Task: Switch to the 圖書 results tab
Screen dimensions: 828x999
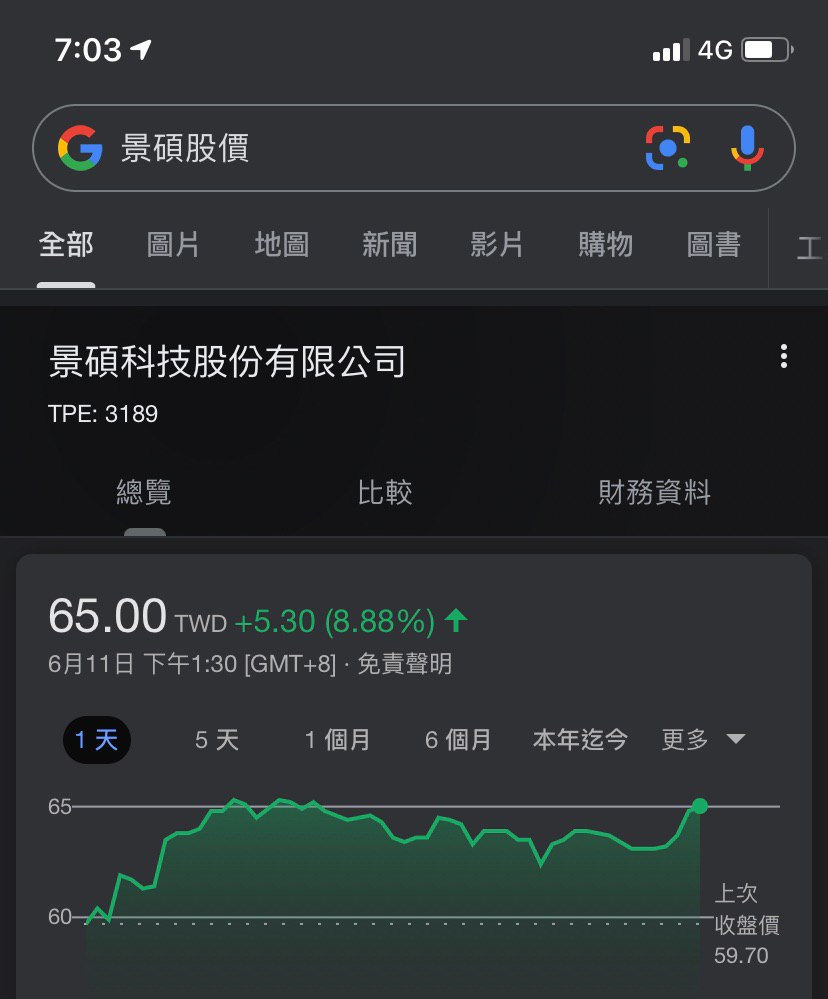Action: click(x=713, y=245)
